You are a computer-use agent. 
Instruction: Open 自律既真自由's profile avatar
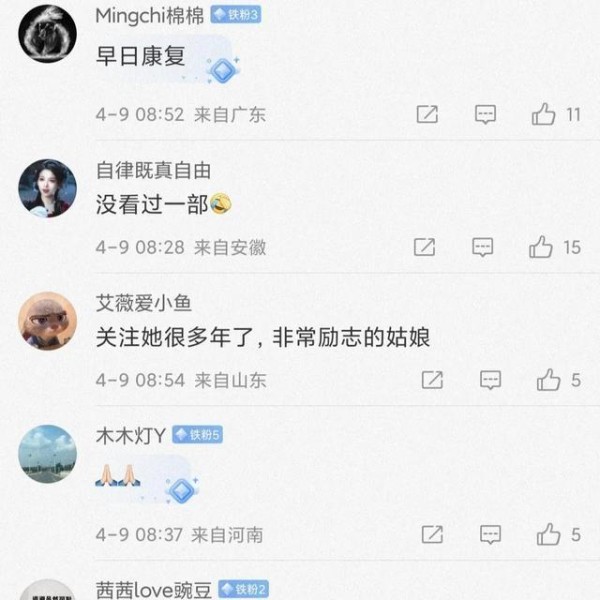pos(47,188)
